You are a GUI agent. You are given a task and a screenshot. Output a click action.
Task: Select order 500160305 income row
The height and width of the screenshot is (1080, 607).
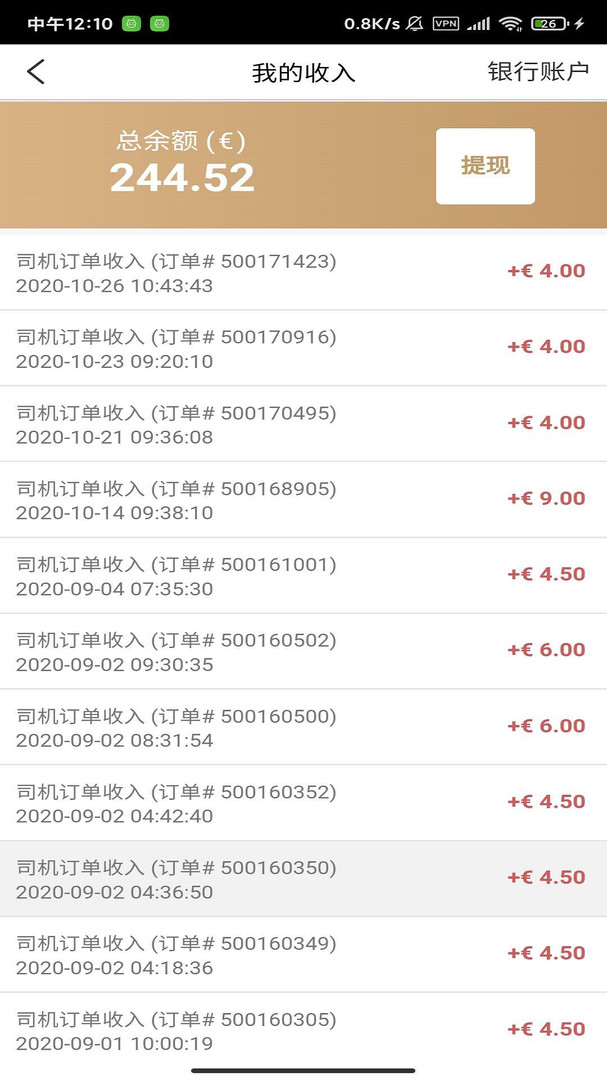[x=303, y=1030]
